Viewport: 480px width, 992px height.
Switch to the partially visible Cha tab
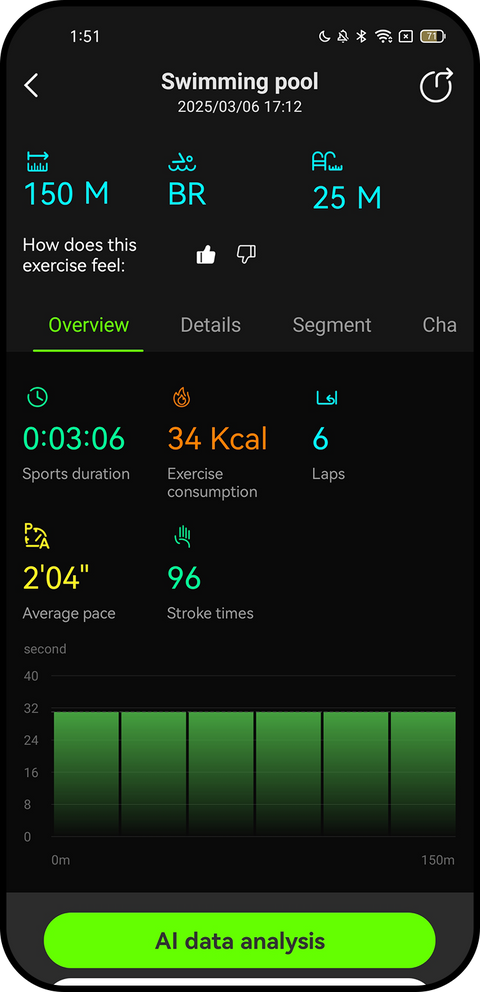click(x=440, y=325)
